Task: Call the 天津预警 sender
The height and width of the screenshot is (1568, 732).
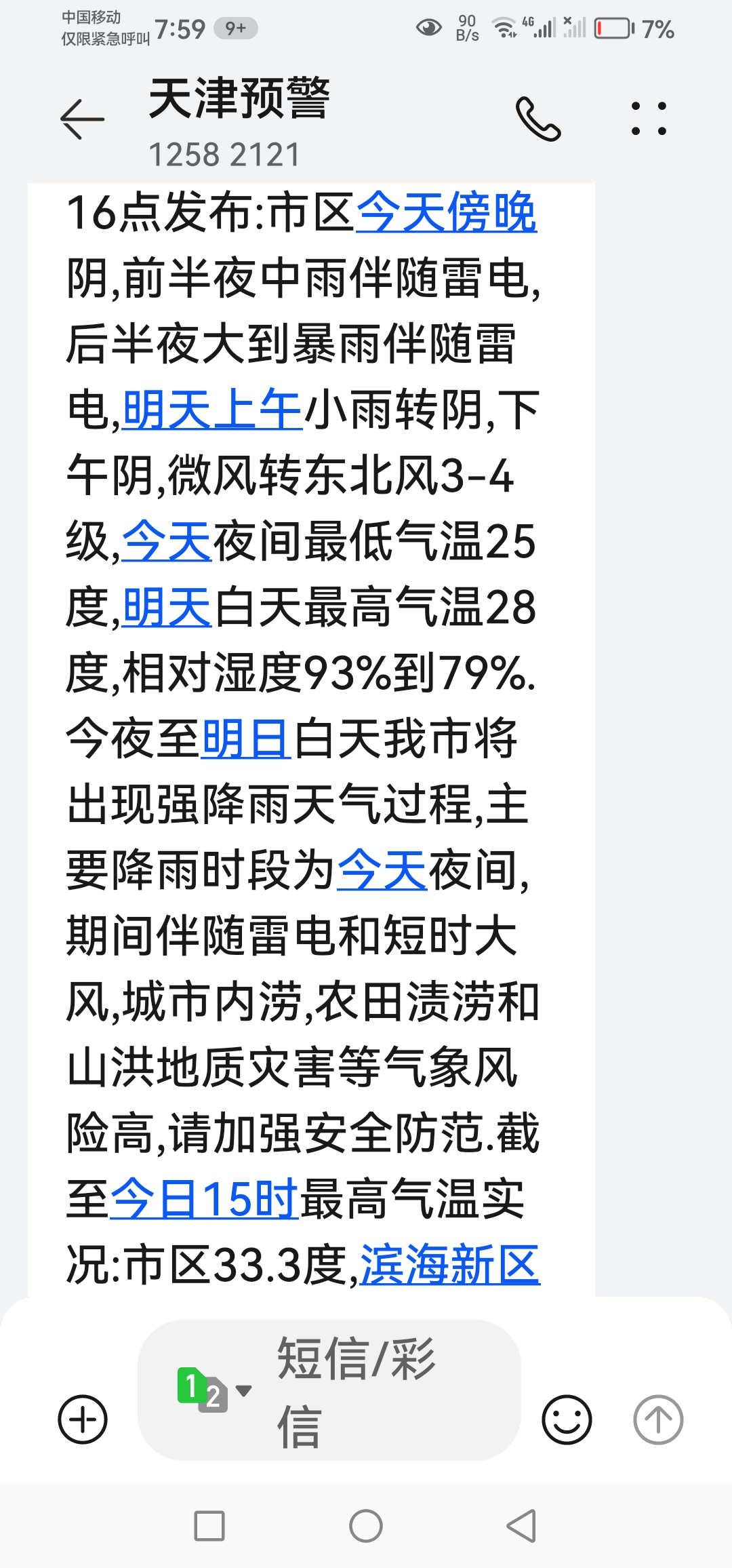Action: (x=538, y=119)
